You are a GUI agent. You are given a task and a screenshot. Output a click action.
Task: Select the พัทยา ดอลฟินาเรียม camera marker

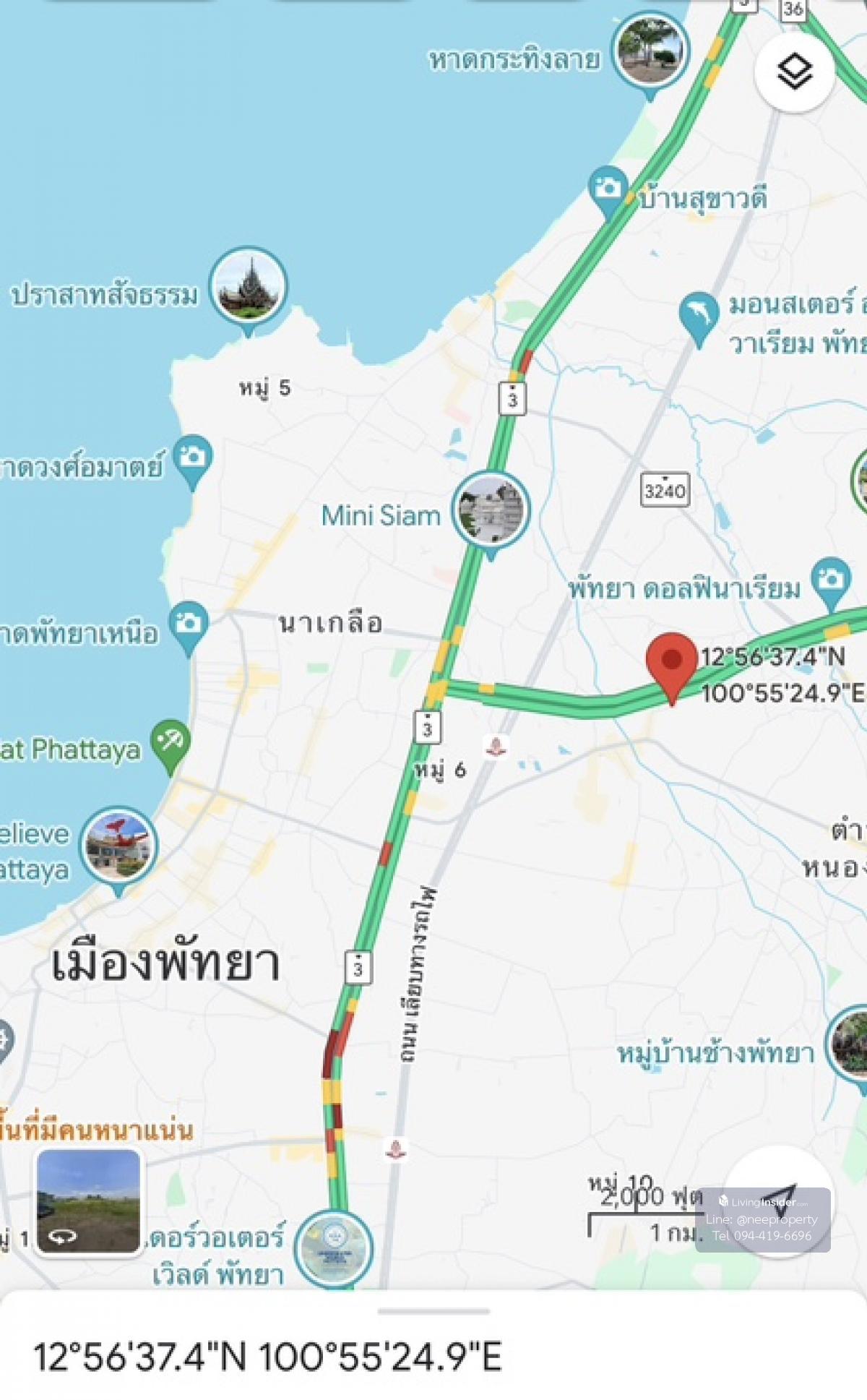831,580
